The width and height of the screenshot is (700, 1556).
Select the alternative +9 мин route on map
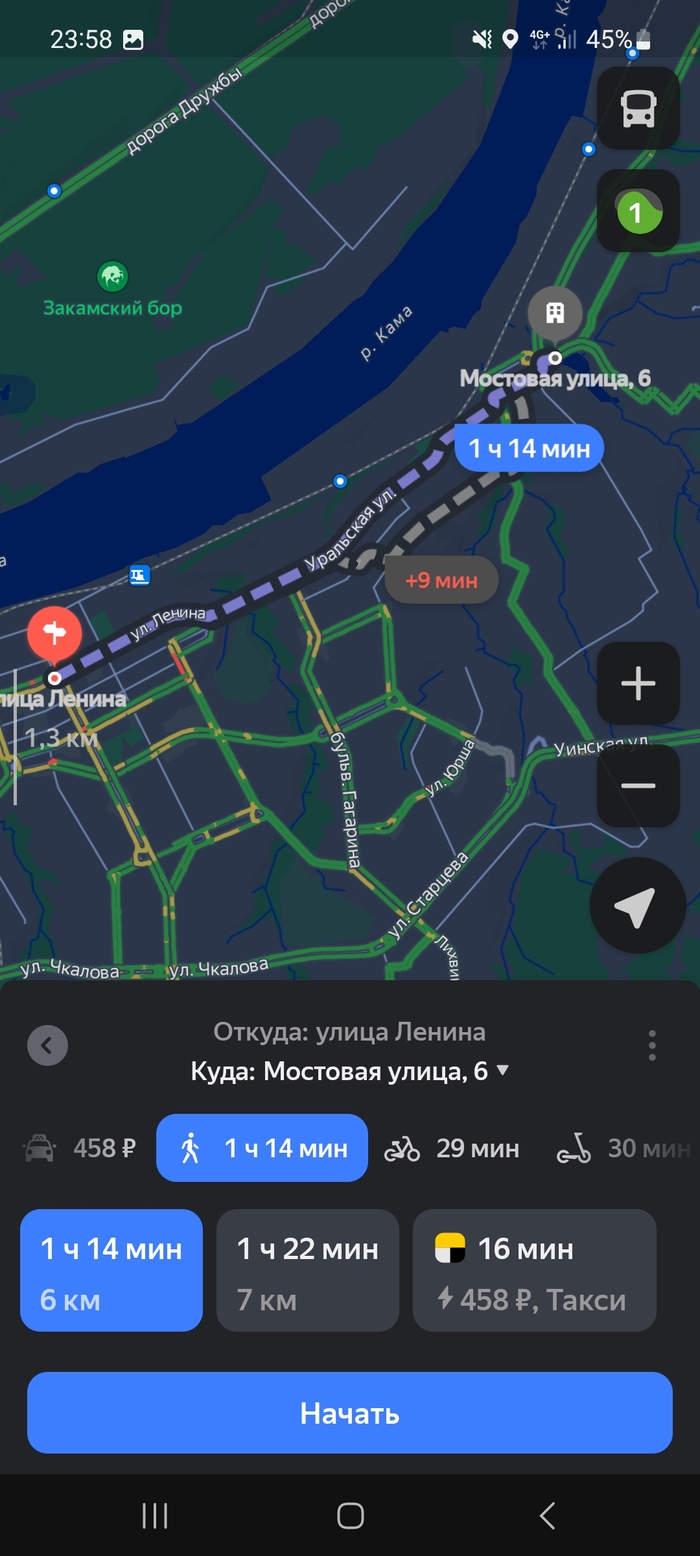click(441, 580)
